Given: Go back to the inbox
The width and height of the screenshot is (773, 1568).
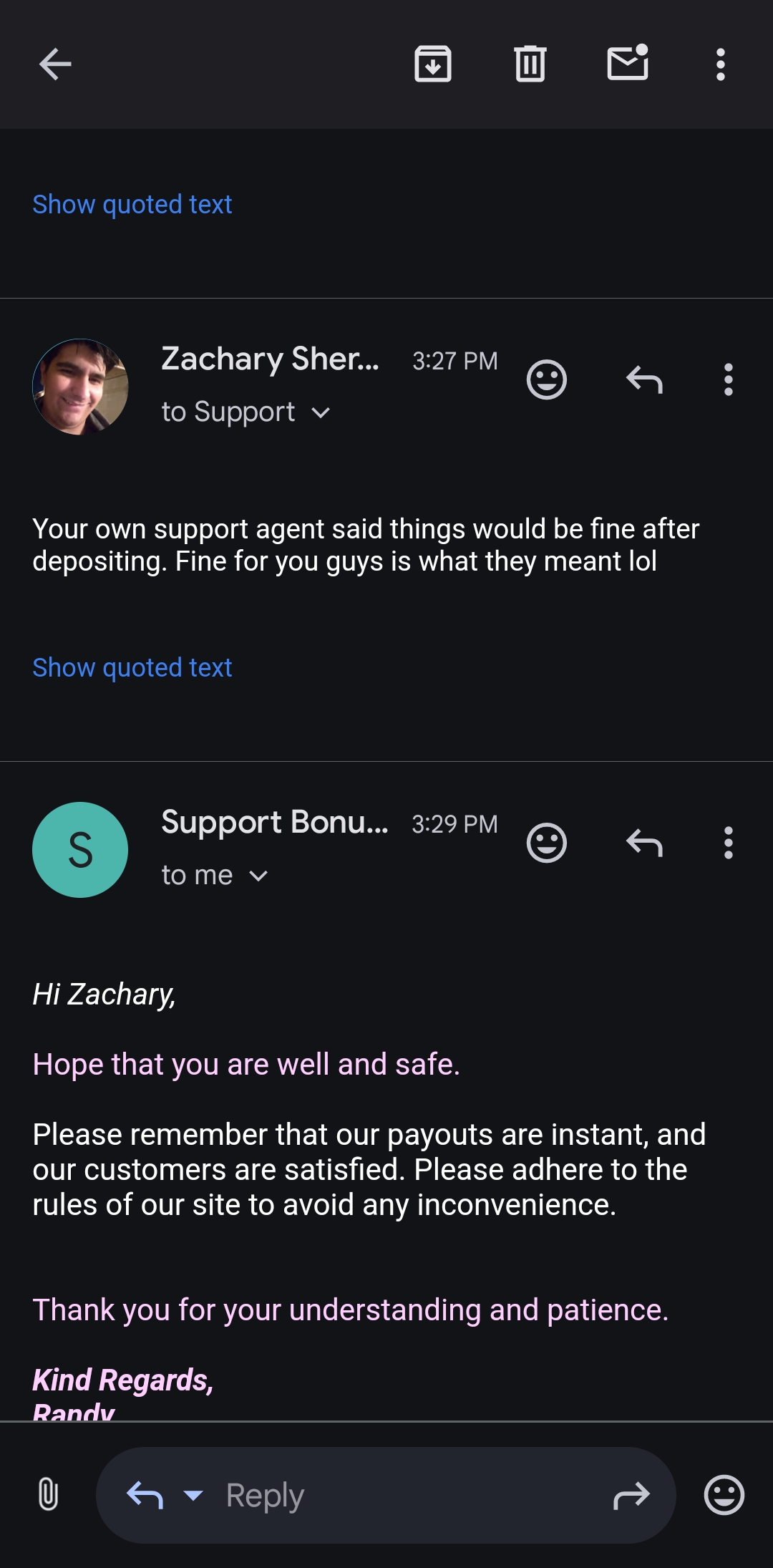Looking at the screenshot, I should (55, 64).
